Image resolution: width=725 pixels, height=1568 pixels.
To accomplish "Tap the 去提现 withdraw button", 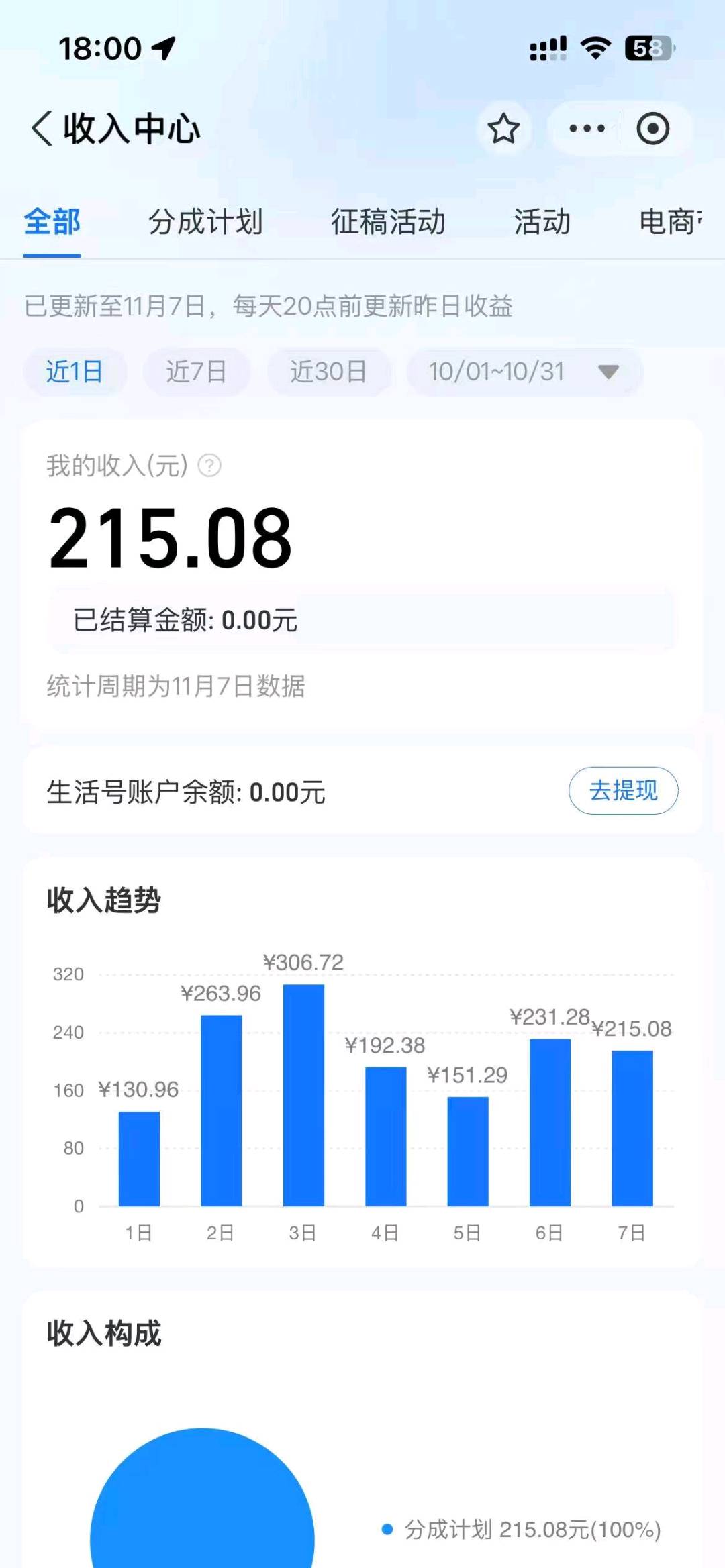I will [x=622, y=791].
